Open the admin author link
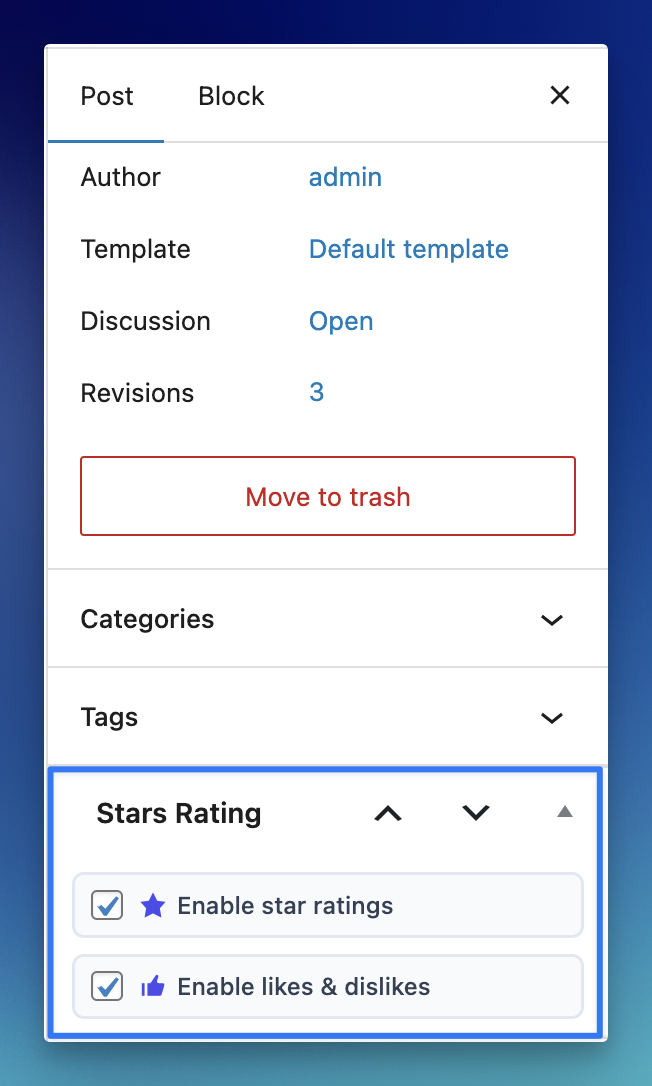This screenshot has width=652, height=1086. point(345,177)
